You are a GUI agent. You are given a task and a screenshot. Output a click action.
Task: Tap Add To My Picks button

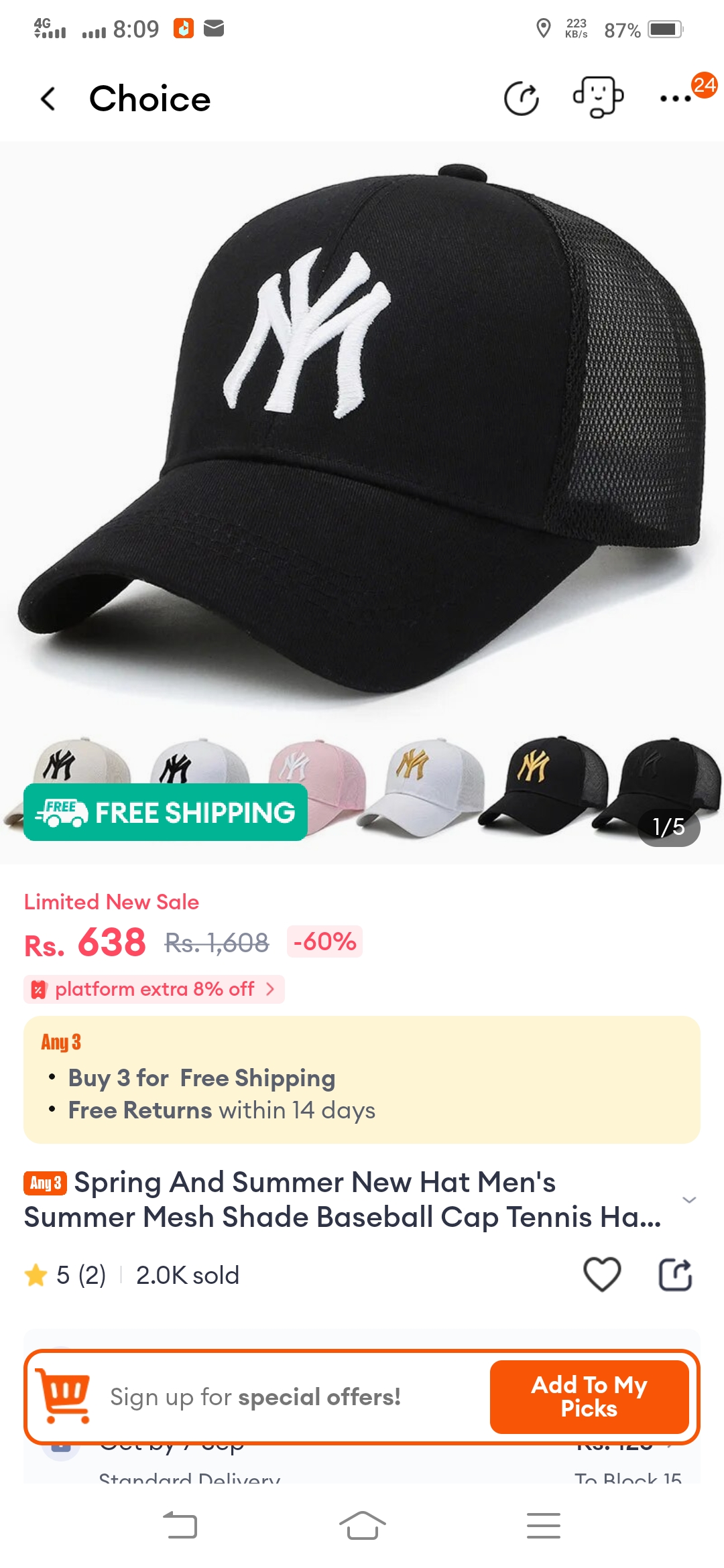coord(589,1396)
